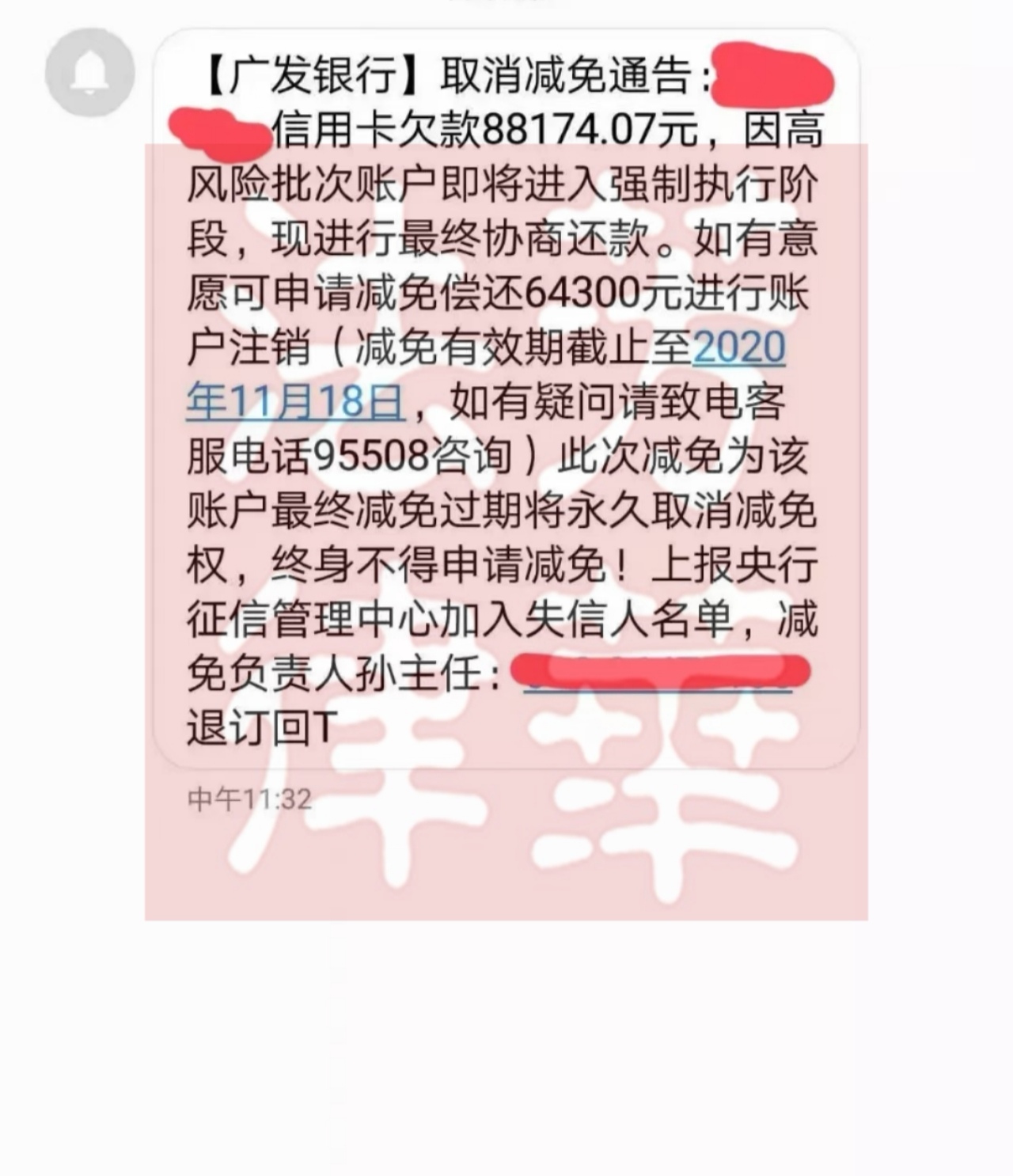Select the message bubble body
Viewport: 1013px width, 1176px height.
[x=506, y=396]
